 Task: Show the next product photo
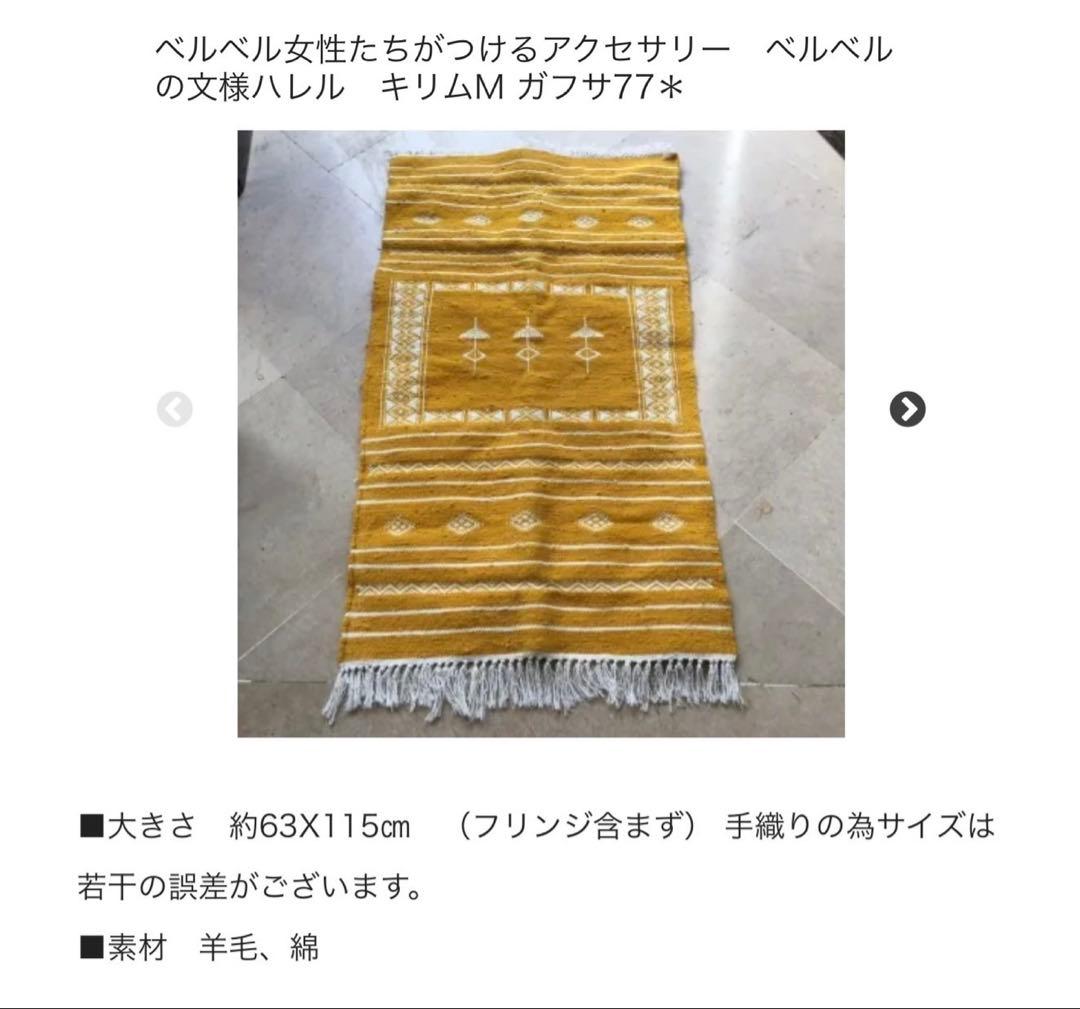(907, 409)
